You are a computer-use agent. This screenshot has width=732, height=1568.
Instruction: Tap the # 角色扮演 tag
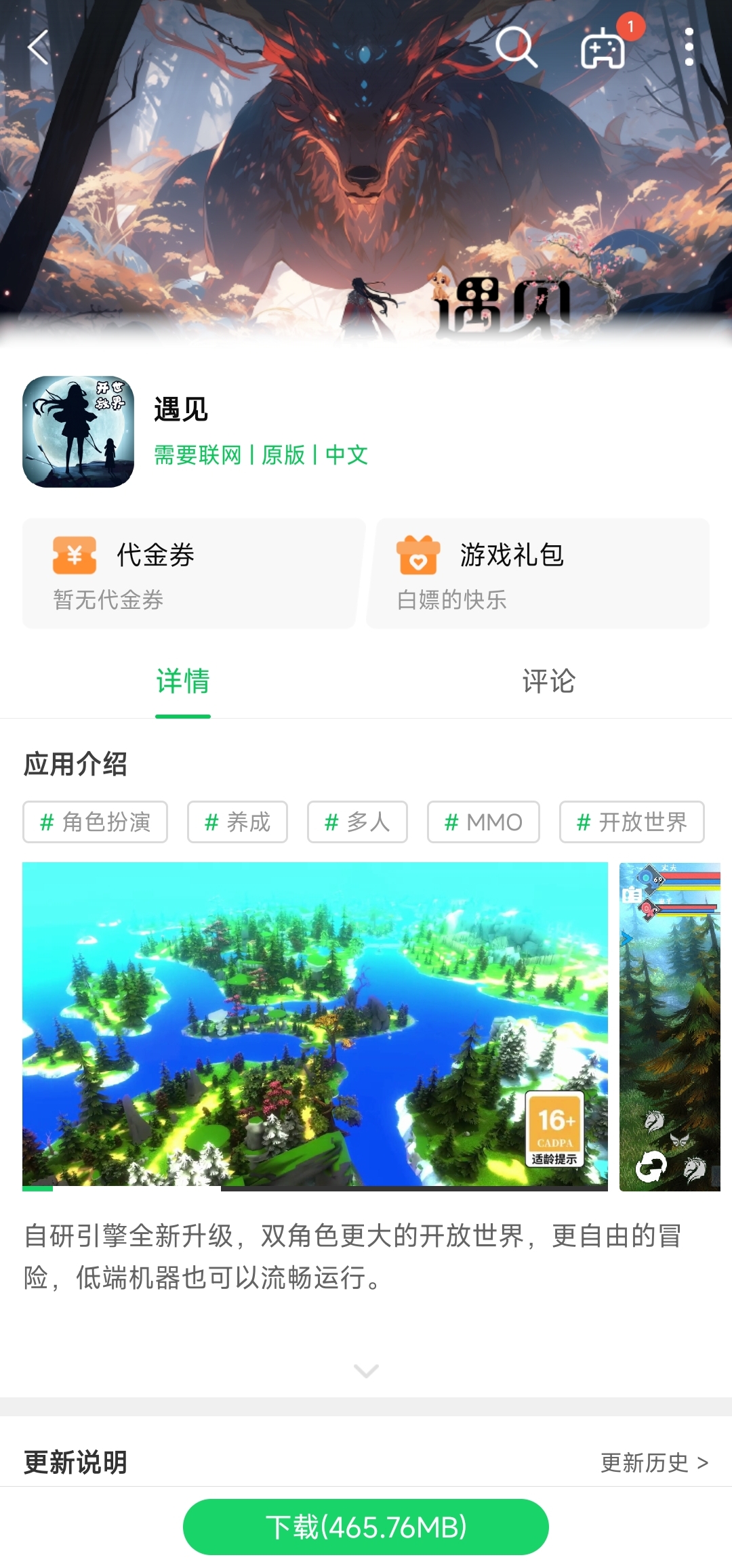point(95,822)
